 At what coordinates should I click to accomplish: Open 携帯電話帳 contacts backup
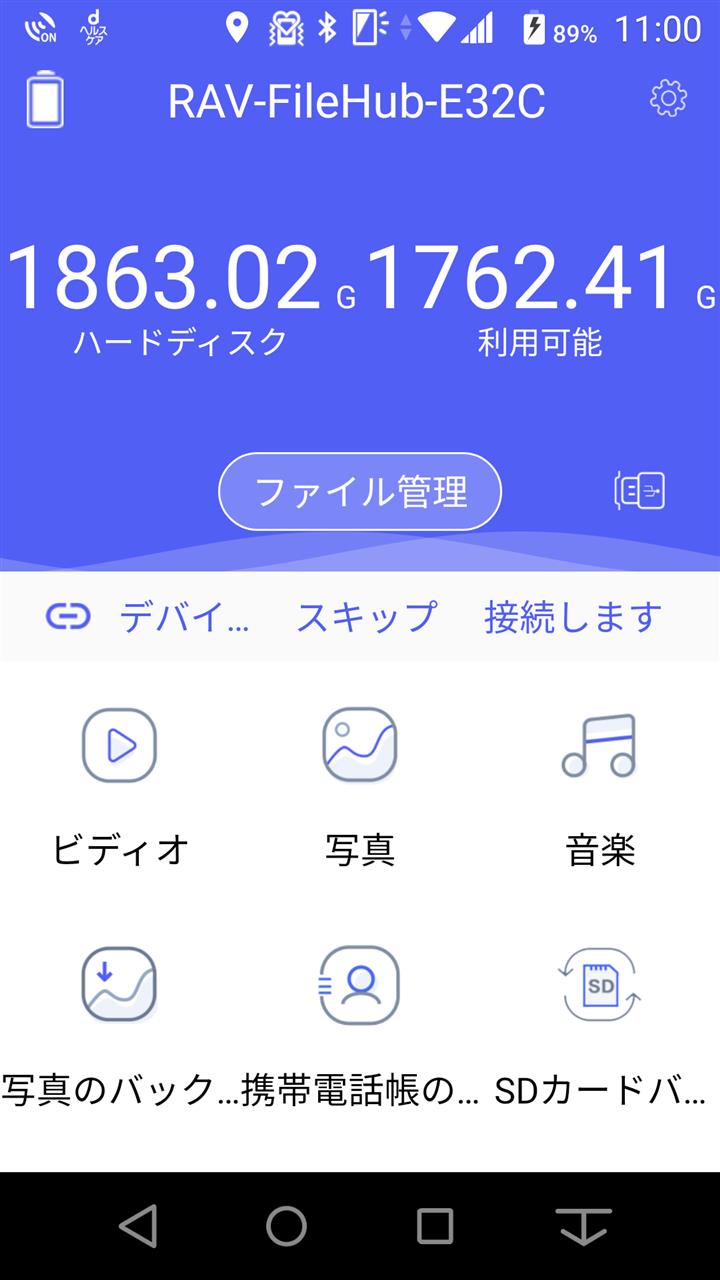pos(360,1027)
